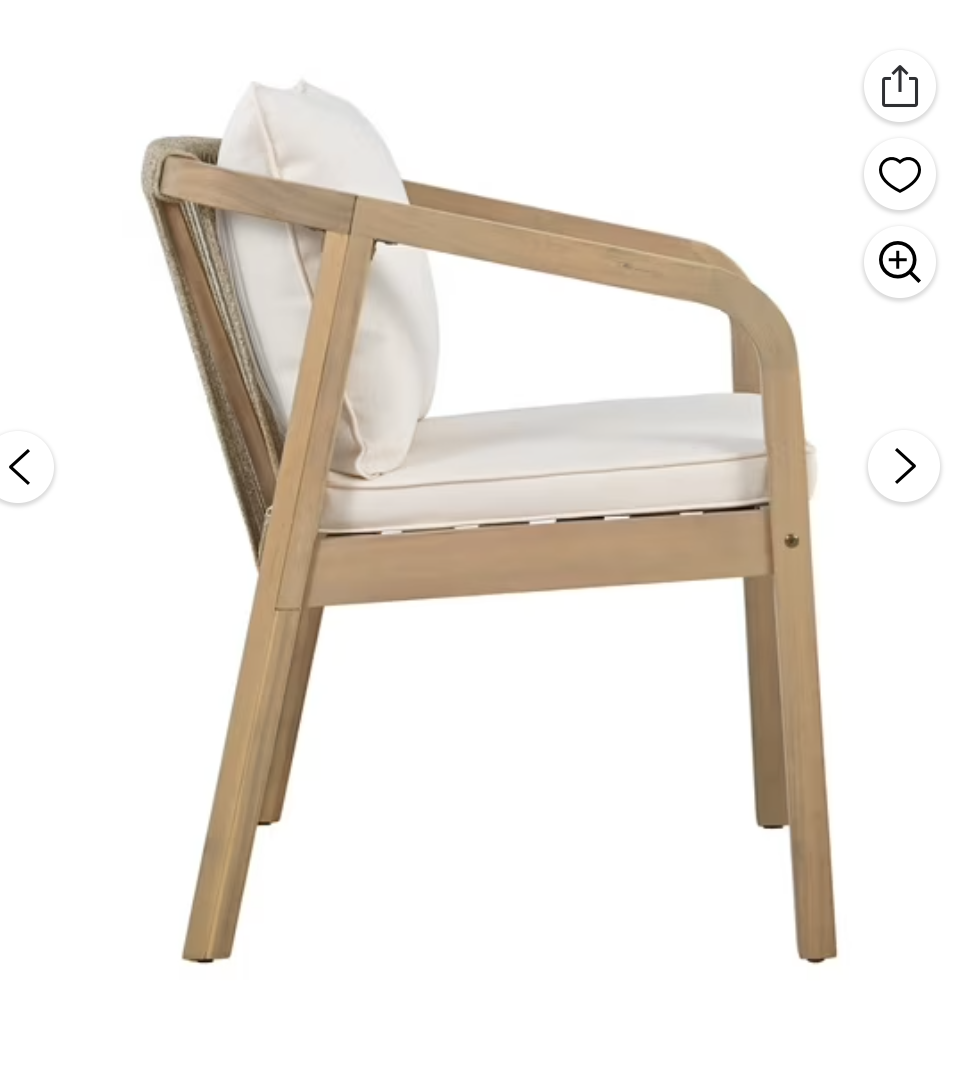Image resolution: width=956 pixels, height=1082 pixels.
Task: Save the chair to favorites with the heart
Action: pyautogui.click(x=899, y=174)
